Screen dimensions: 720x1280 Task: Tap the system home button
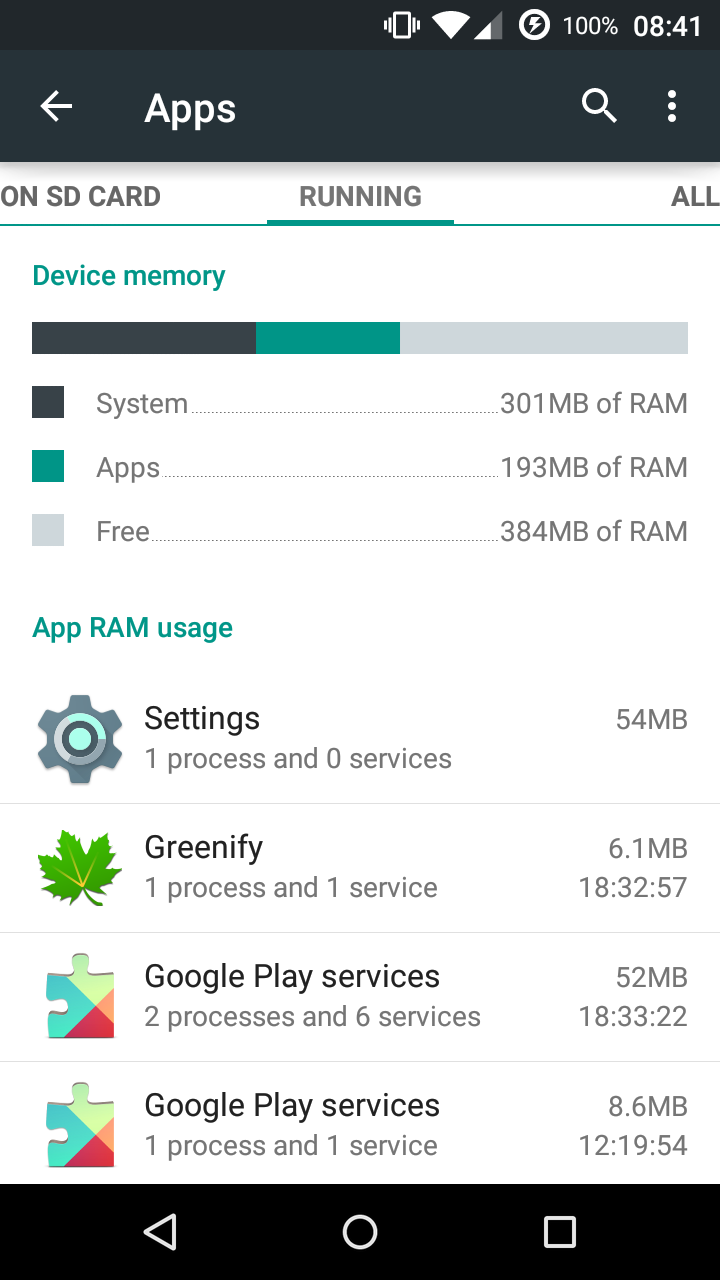pyautogui.click(x=360, y=1232)
